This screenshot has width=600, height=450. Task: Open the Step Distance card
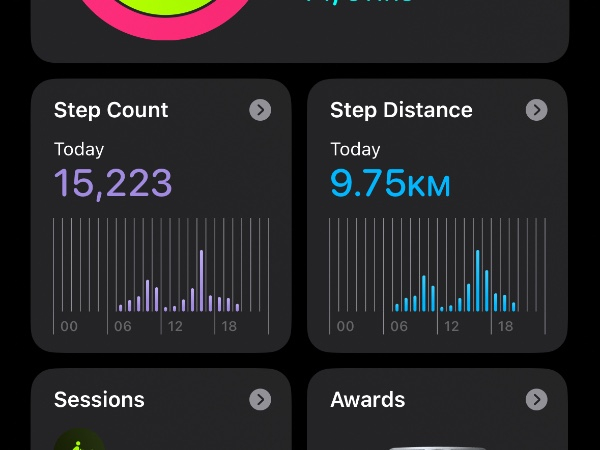(437, 215)
